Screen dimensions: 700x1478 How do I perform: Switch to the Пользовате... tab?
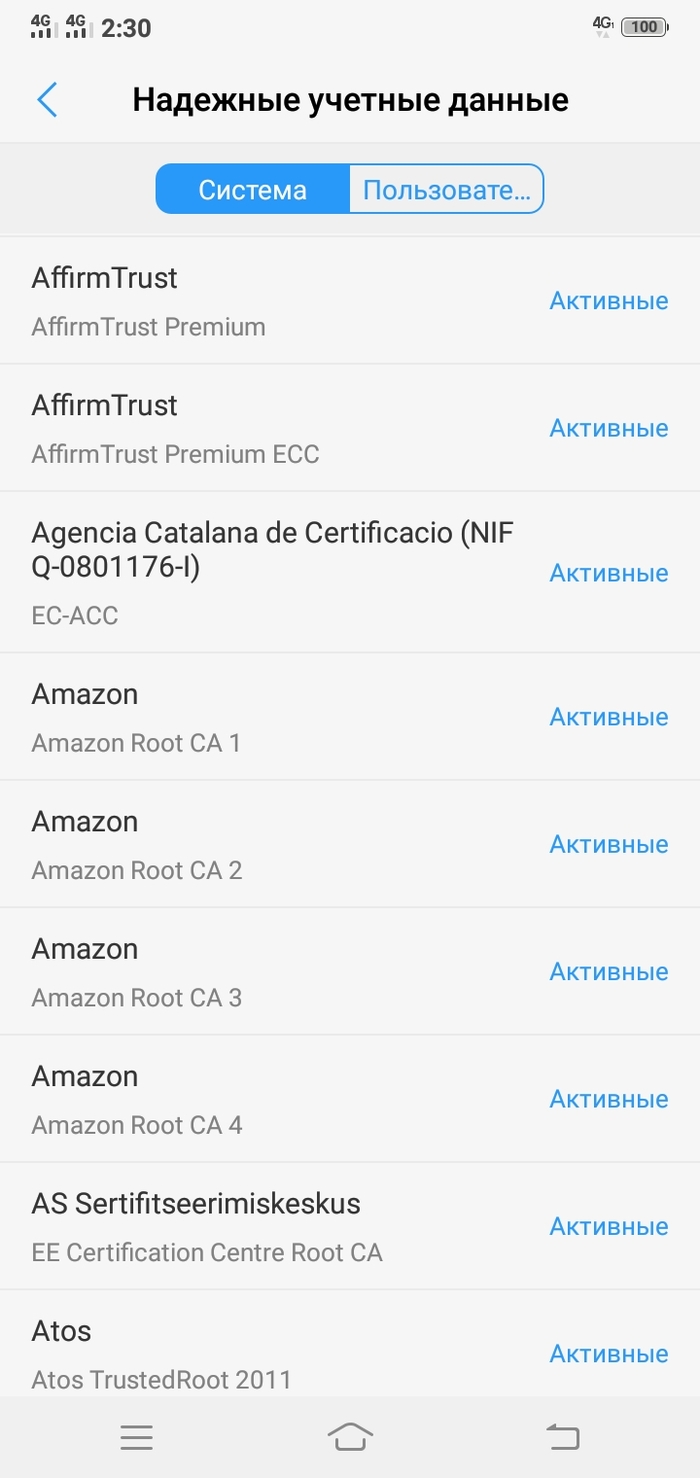[446, 189]
